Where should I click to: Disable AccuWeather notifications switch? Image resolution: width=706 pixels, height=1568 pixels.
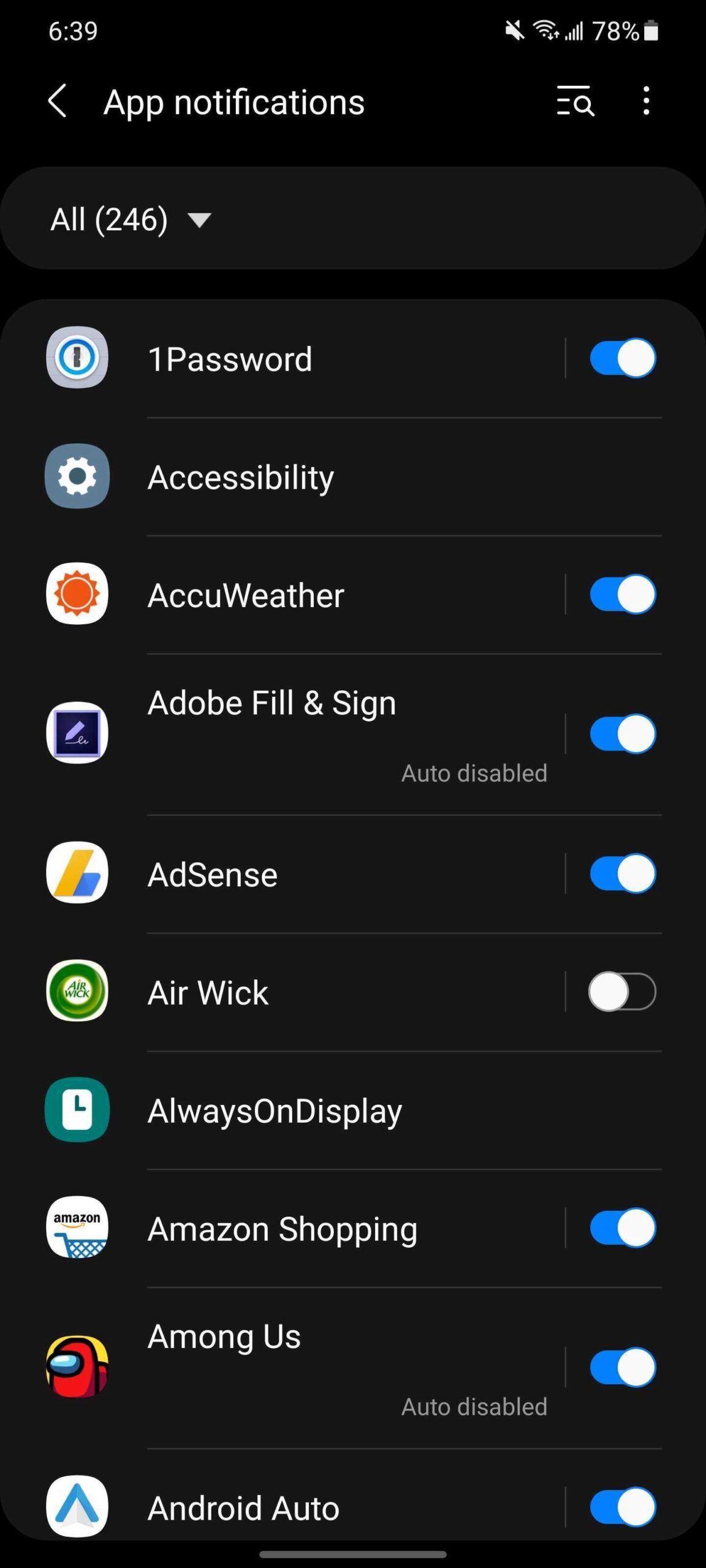[x=623, y=594]
